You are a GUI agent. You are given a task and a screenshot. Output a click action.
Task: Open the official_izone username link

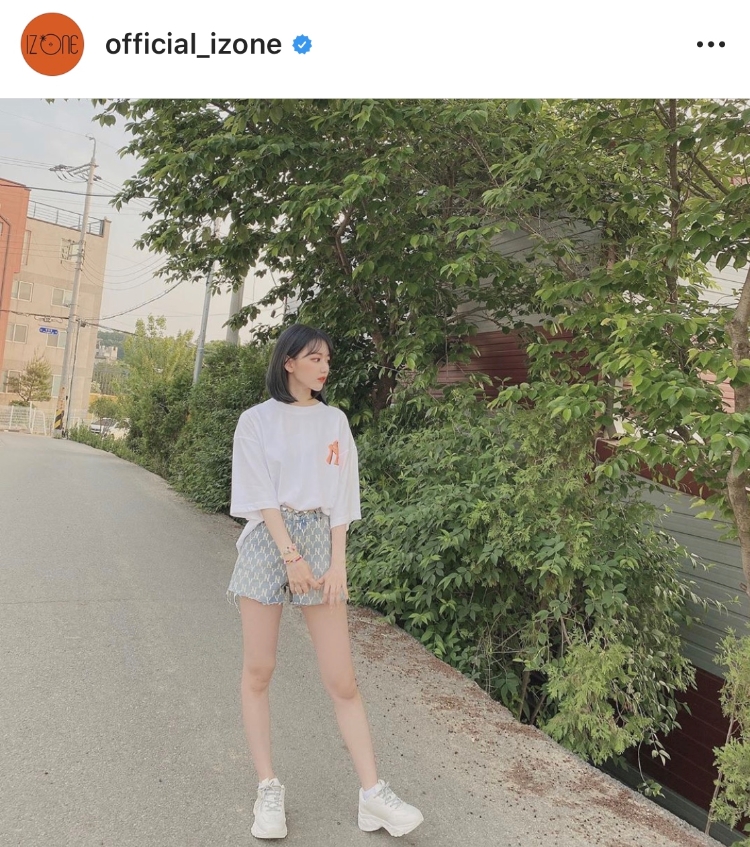pos(193,44)
